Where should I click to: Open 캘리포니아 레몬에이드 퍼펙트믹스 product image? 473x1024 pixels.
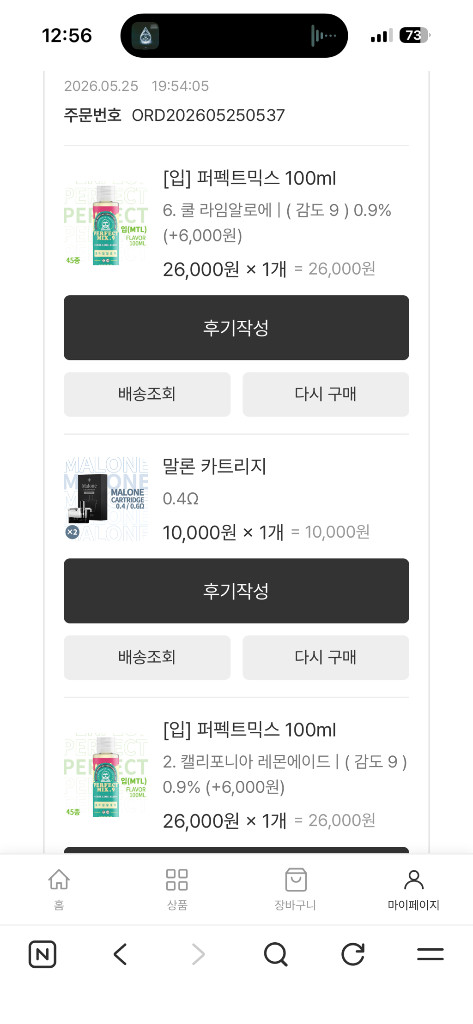[106, 776]
